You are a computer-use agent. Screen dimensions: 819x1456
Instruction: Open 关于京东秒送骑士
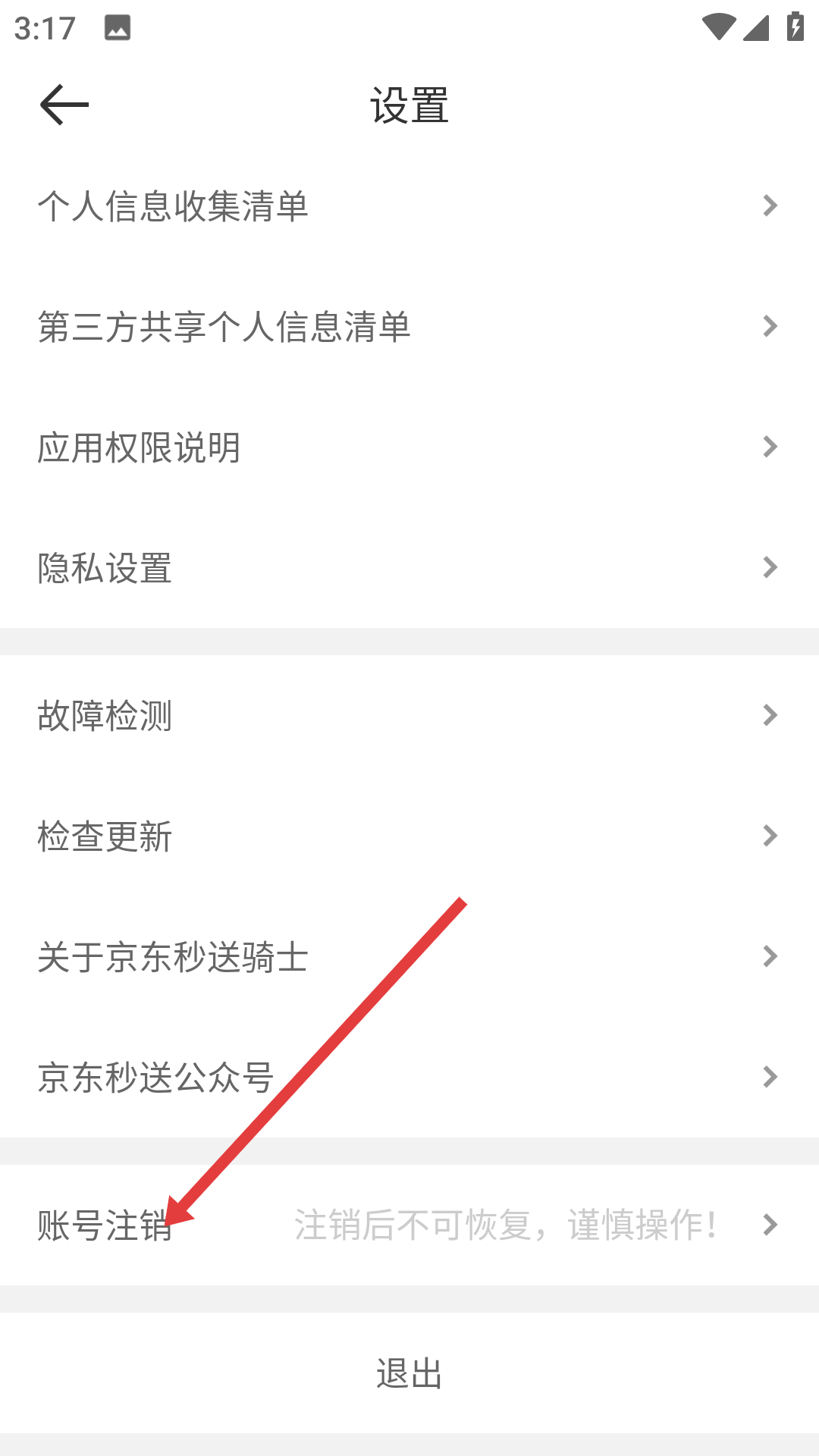pyautogui.click(x=409, y=956)
